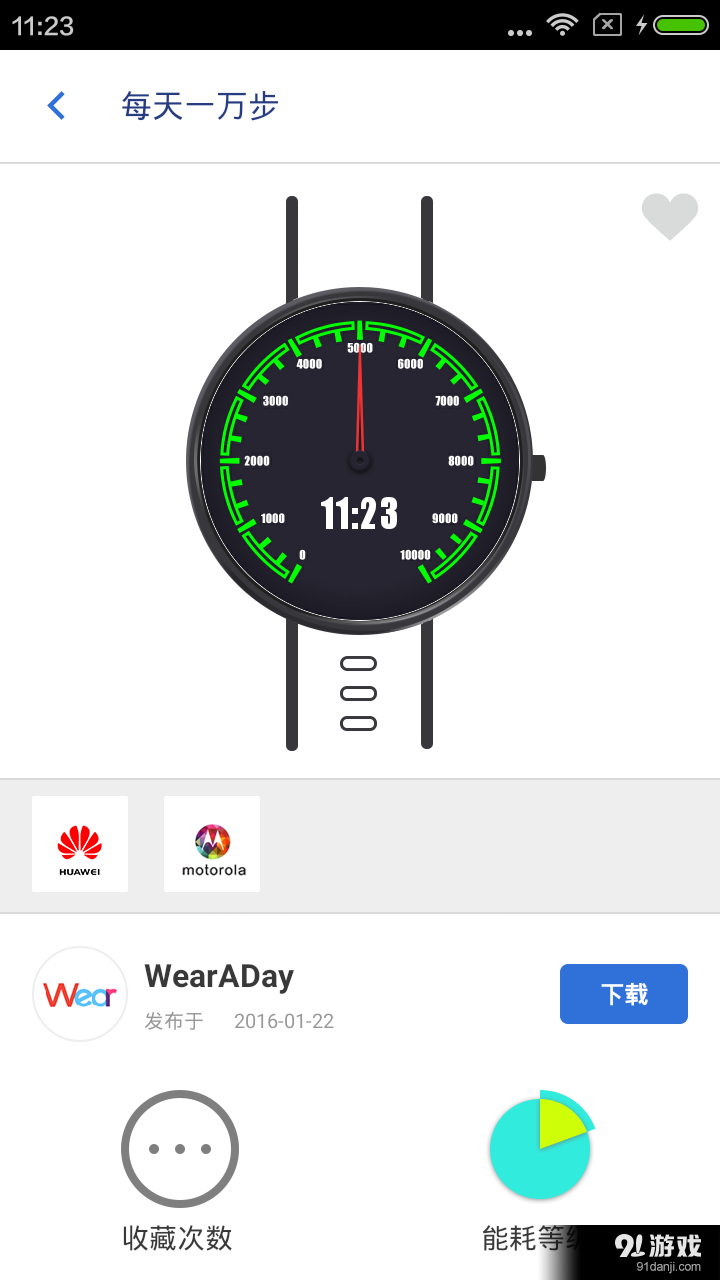
Task: Tap the back arrow in the header
Action: coord(56,106)
